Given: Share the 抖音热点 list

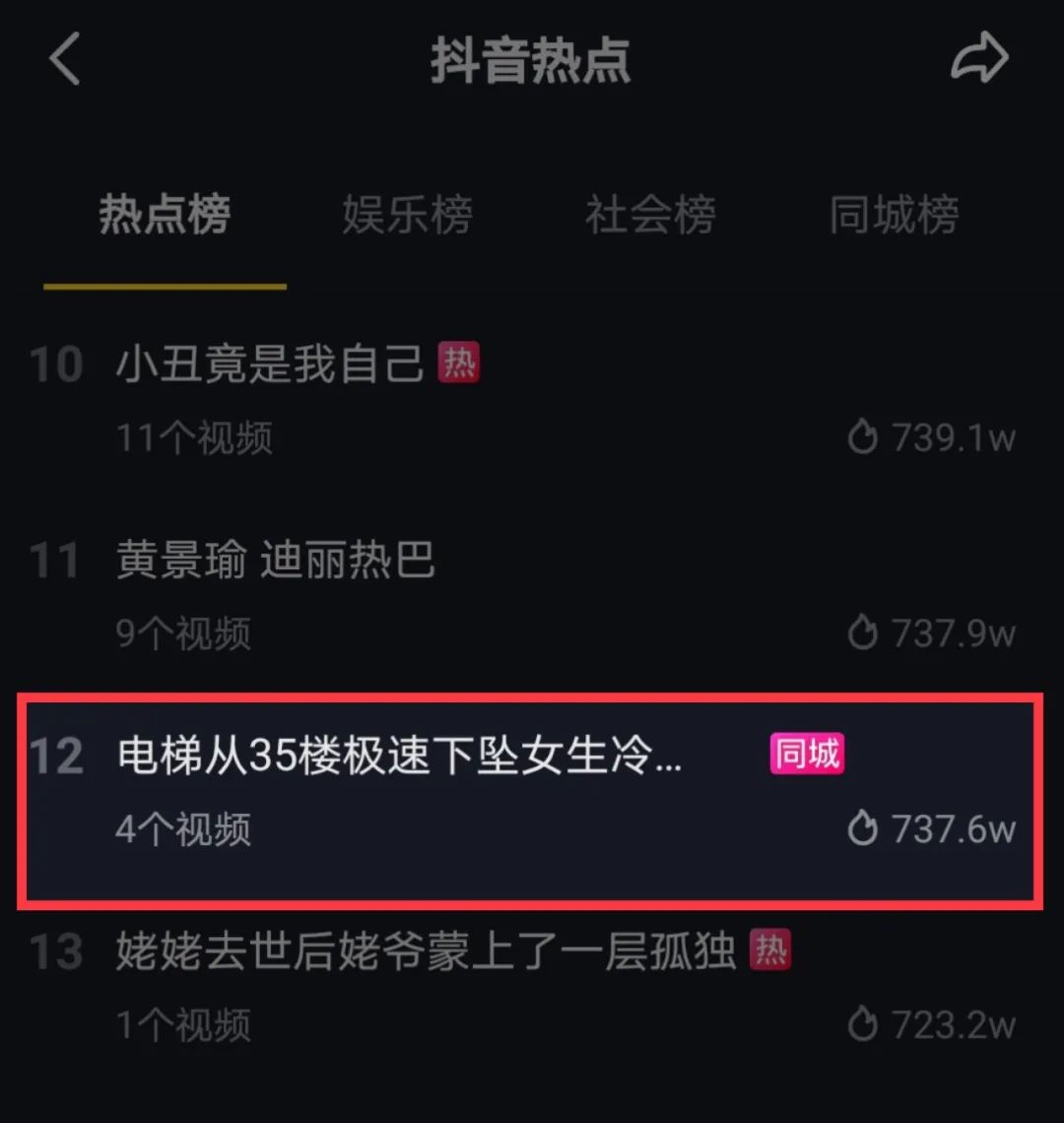Looking at the screenshot, I should (979, 59).
